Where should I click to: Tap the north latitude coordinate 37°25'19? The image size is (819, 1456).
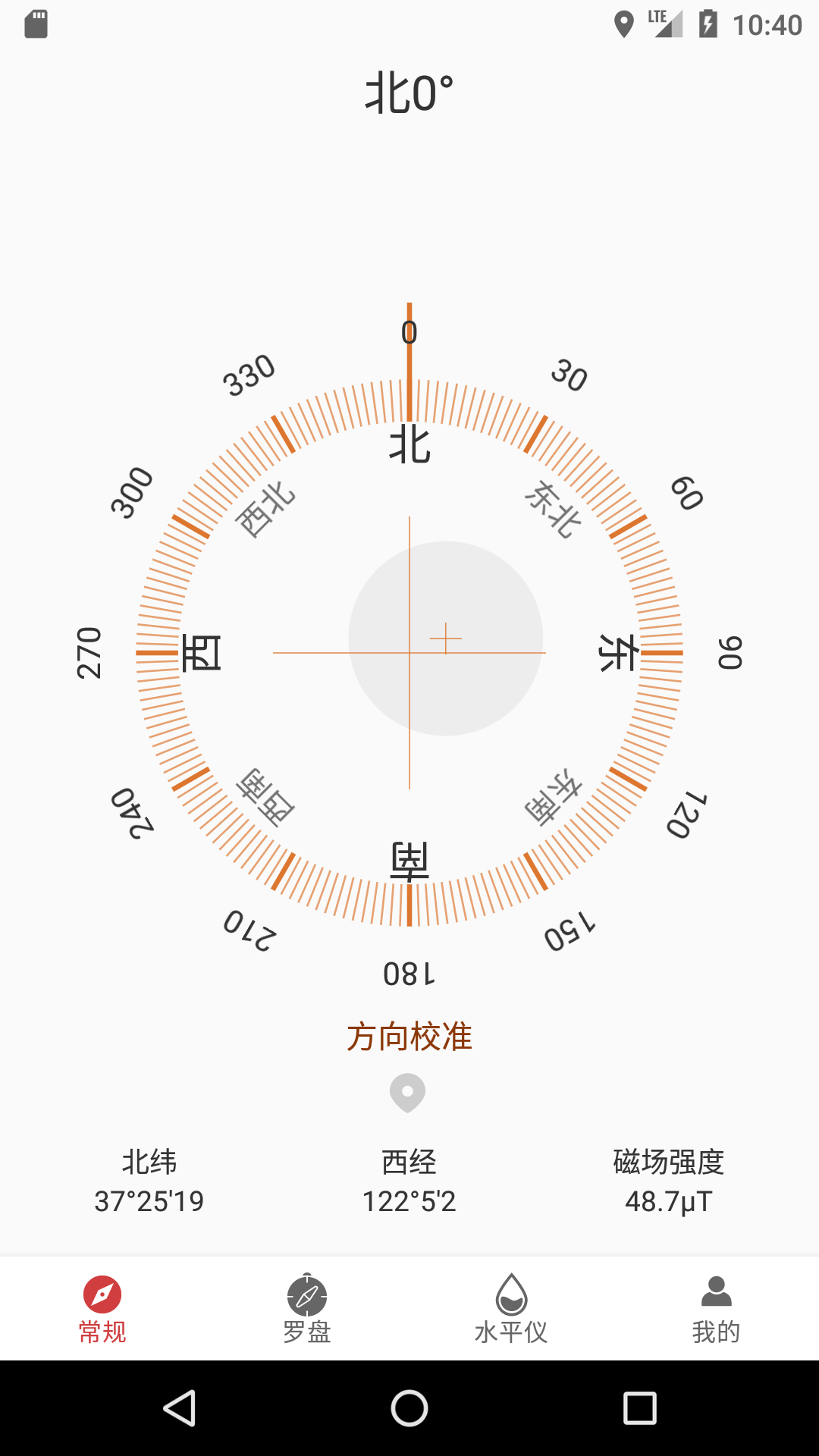(149, 1198)
